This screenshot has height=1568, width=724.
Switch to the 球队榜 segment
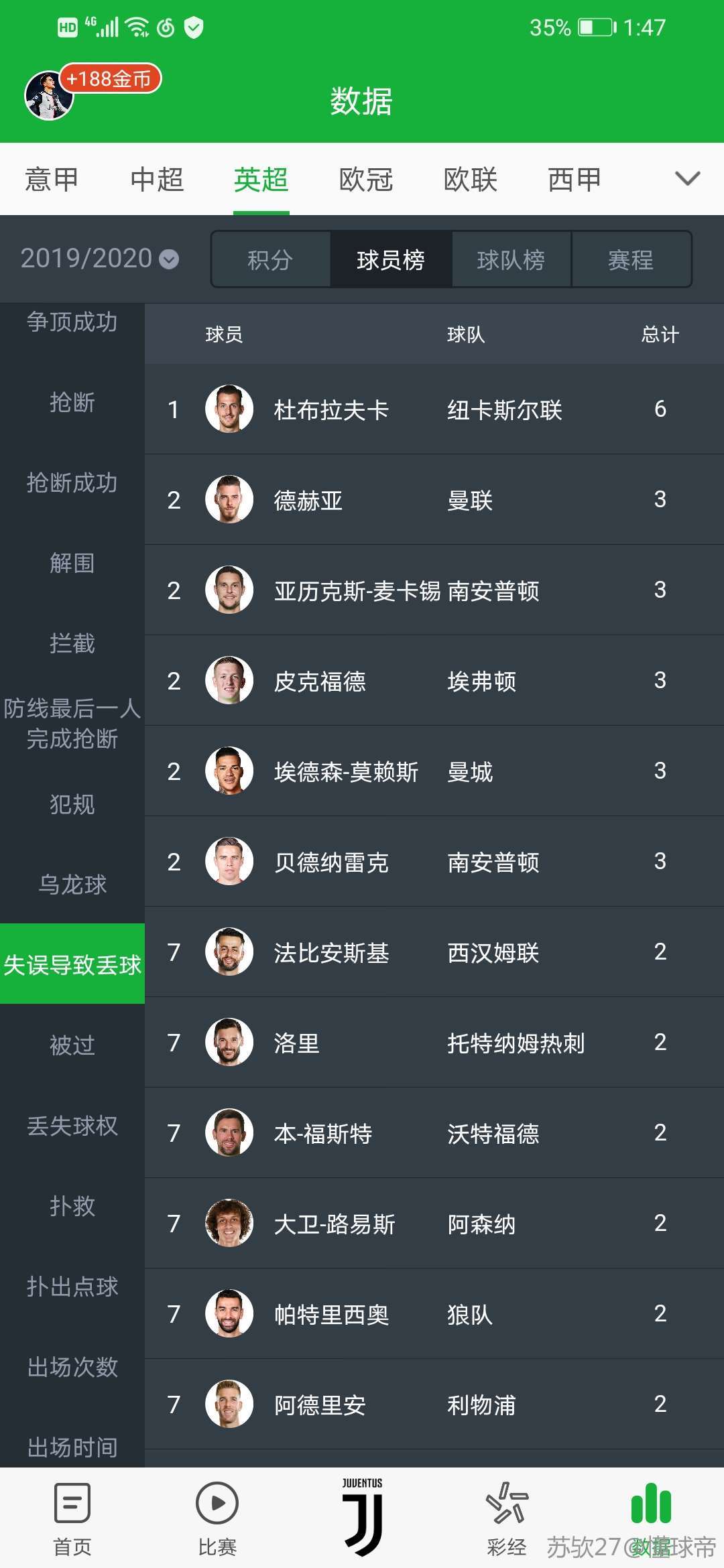click(x=511, y=260)
